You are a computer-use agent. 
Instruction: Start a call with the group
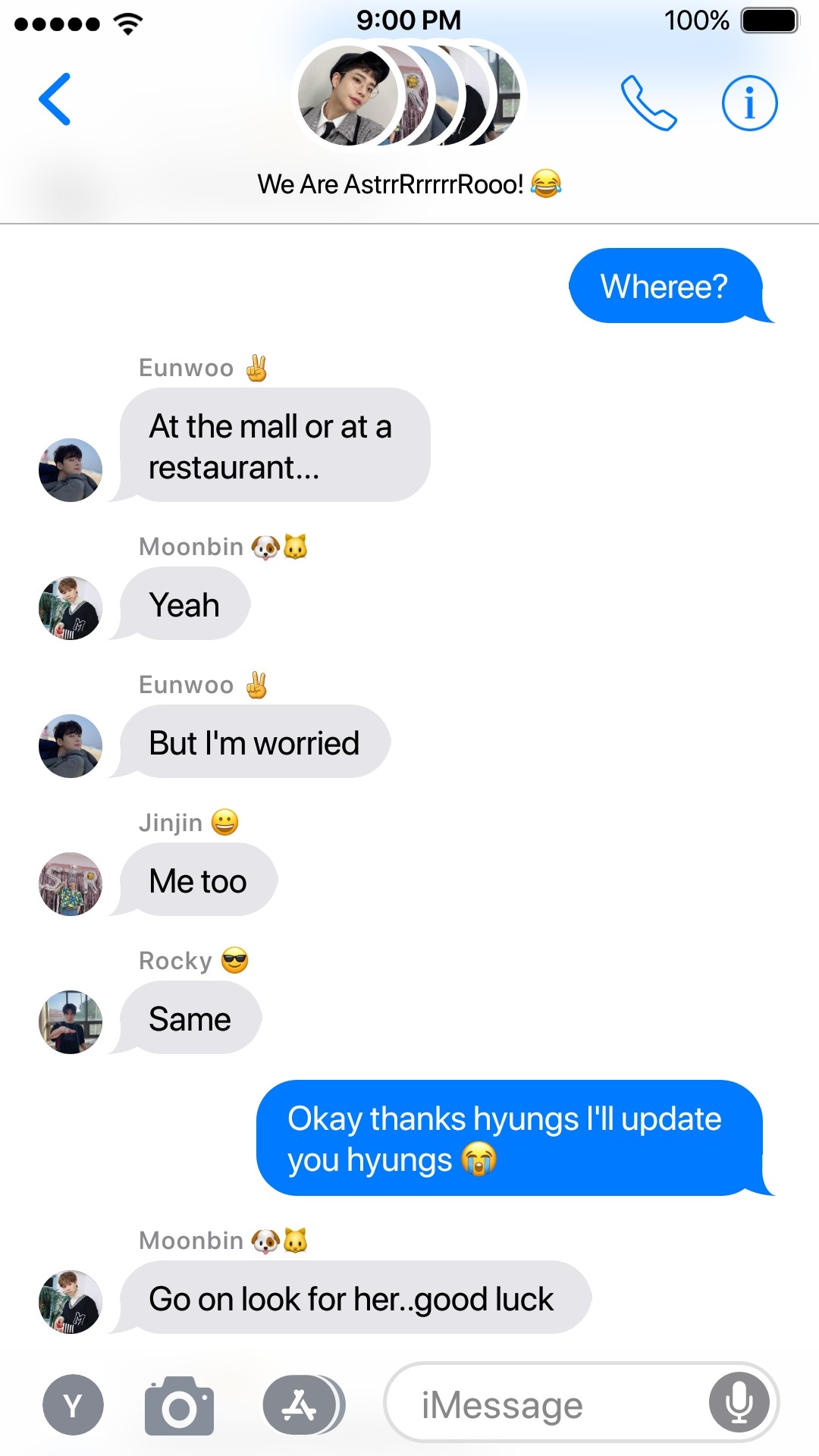pos(648,103)
